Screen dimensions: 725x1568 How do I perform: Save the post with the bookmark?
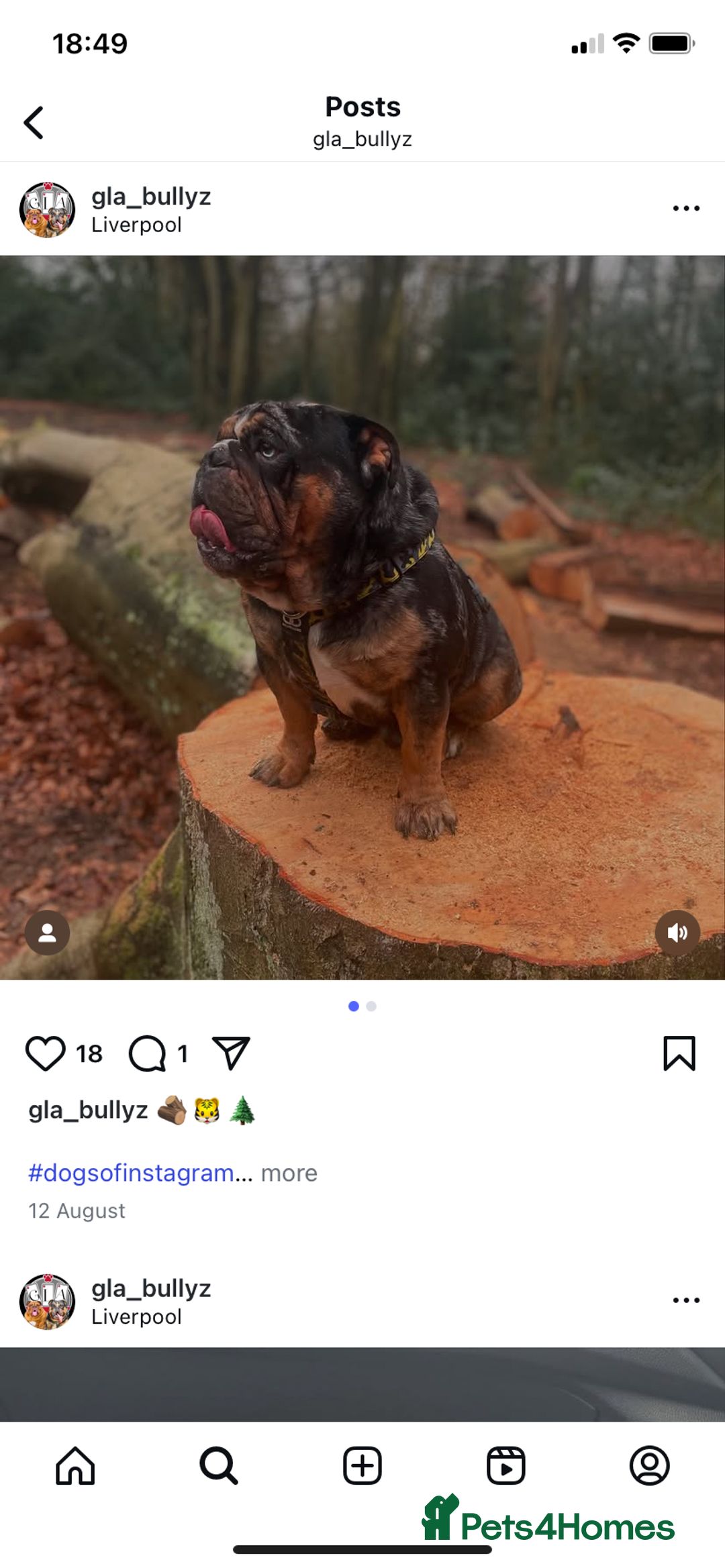[x=681, y=1053]
